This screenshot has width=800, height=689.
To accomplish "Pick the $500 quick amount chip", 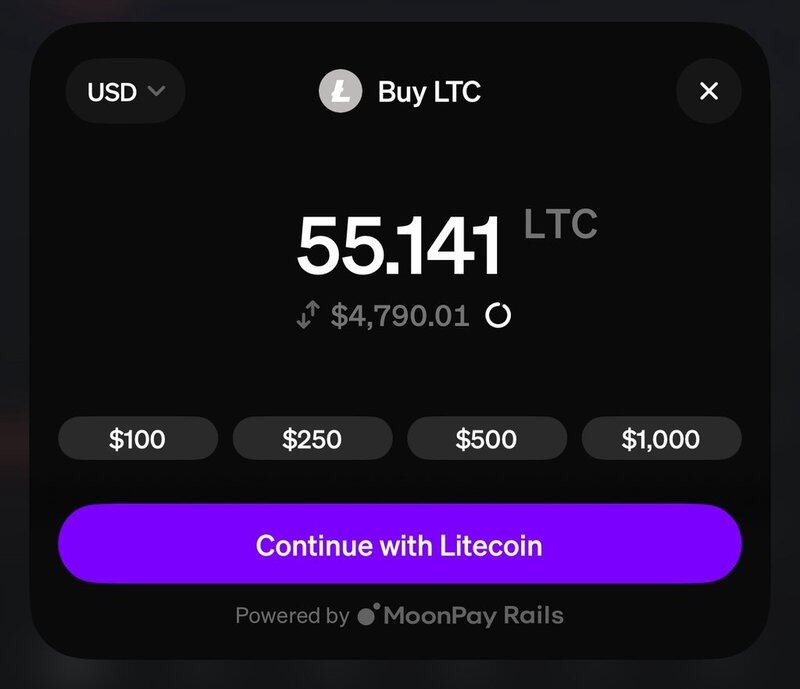I will pyautogui.click(x=486, y=438).
